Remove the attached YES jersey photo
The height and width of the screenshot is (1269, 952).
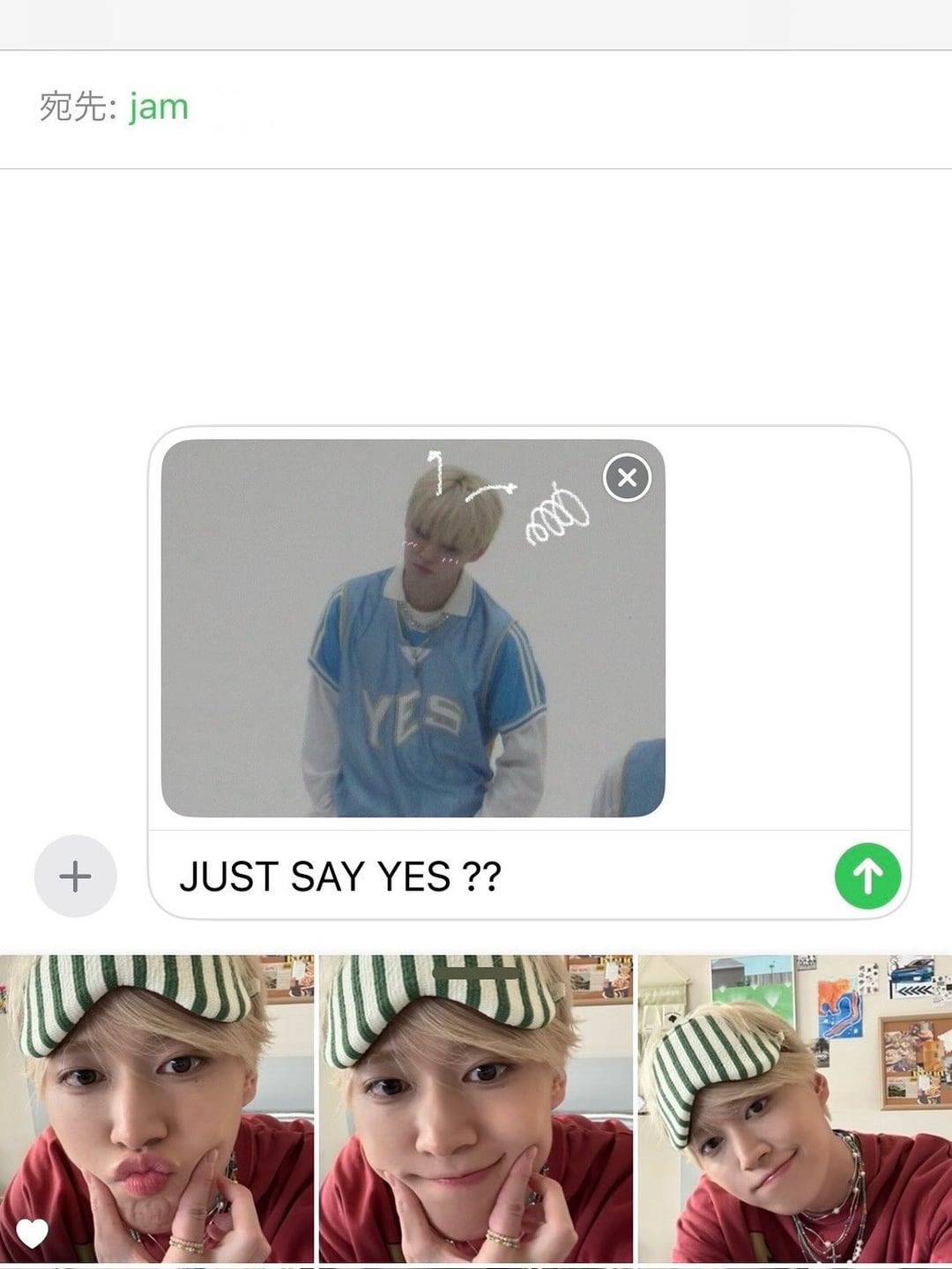[x=627, y=478]
